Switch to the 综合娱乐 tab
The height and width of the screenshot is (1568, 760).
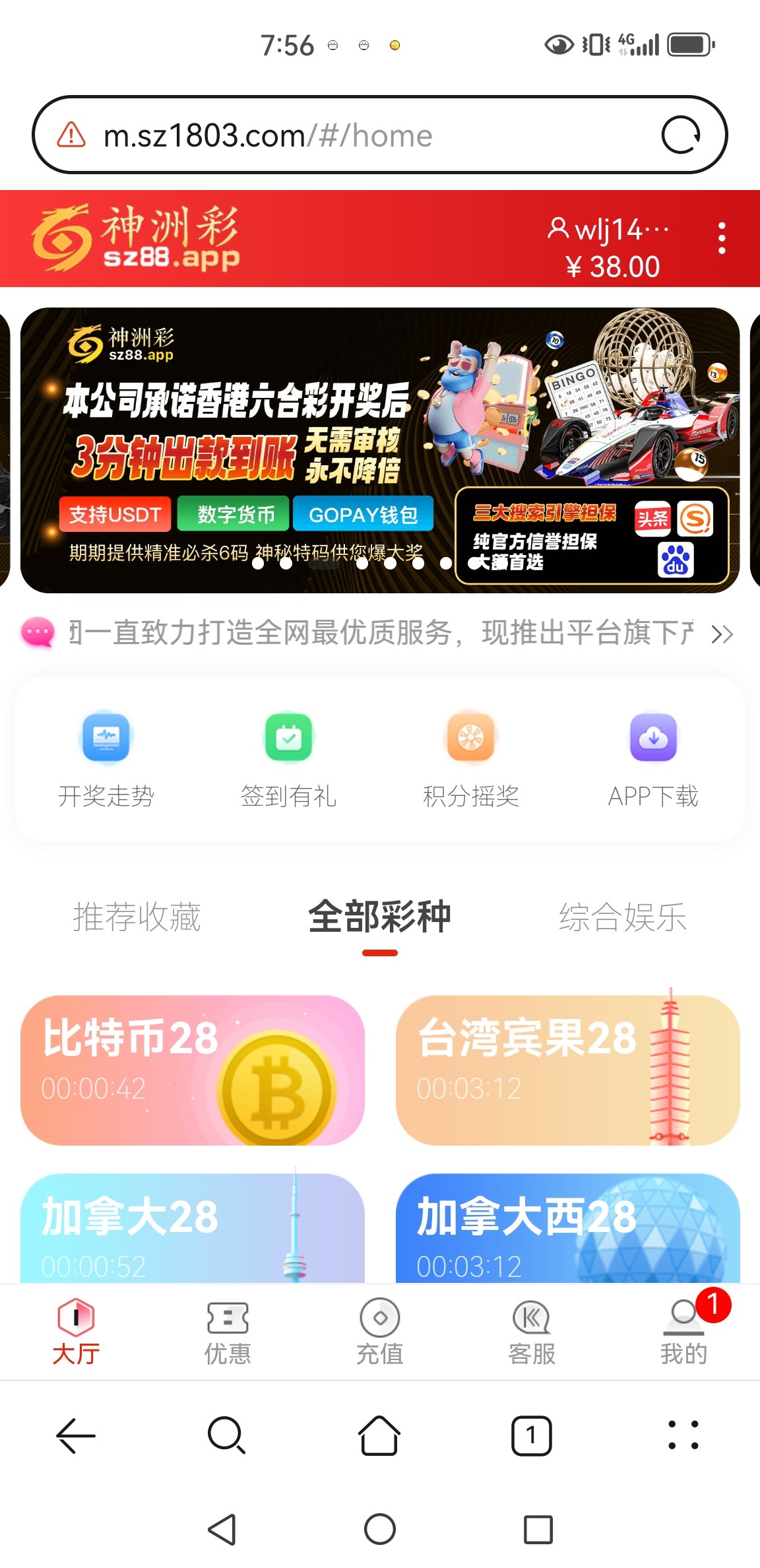click(x=623, y=917)
